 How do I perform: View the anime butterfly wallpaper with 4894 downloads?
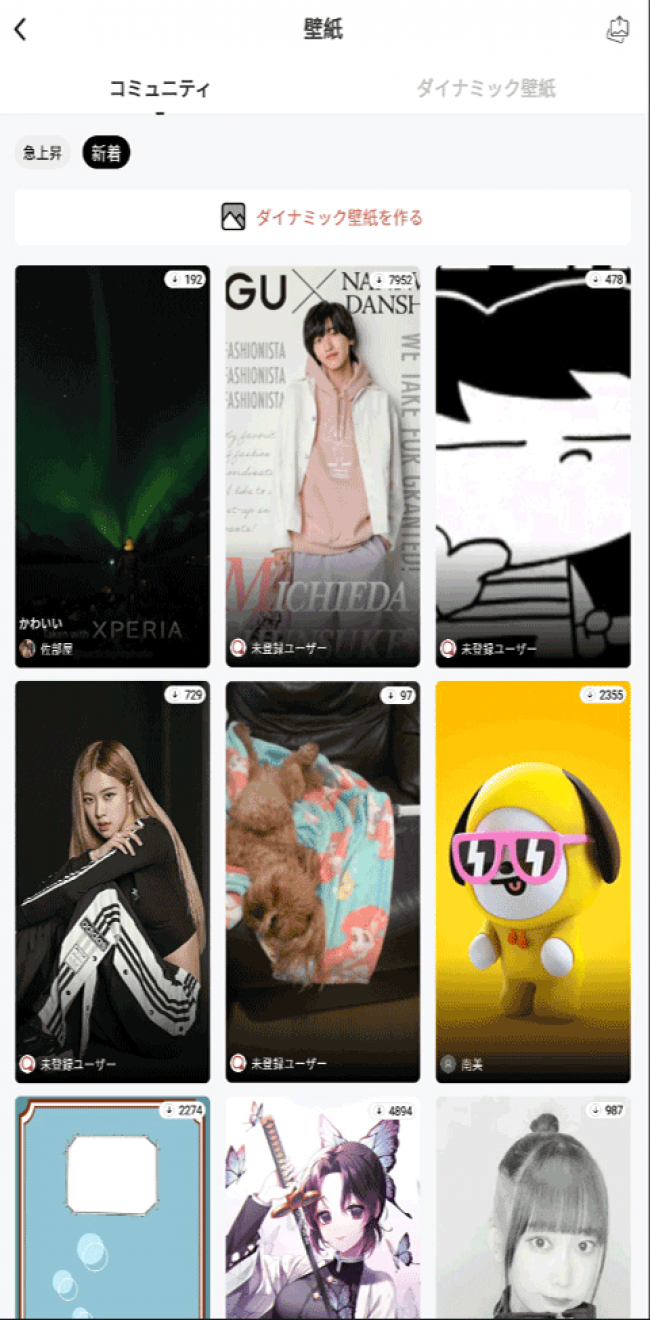[x=322, y=1208]
